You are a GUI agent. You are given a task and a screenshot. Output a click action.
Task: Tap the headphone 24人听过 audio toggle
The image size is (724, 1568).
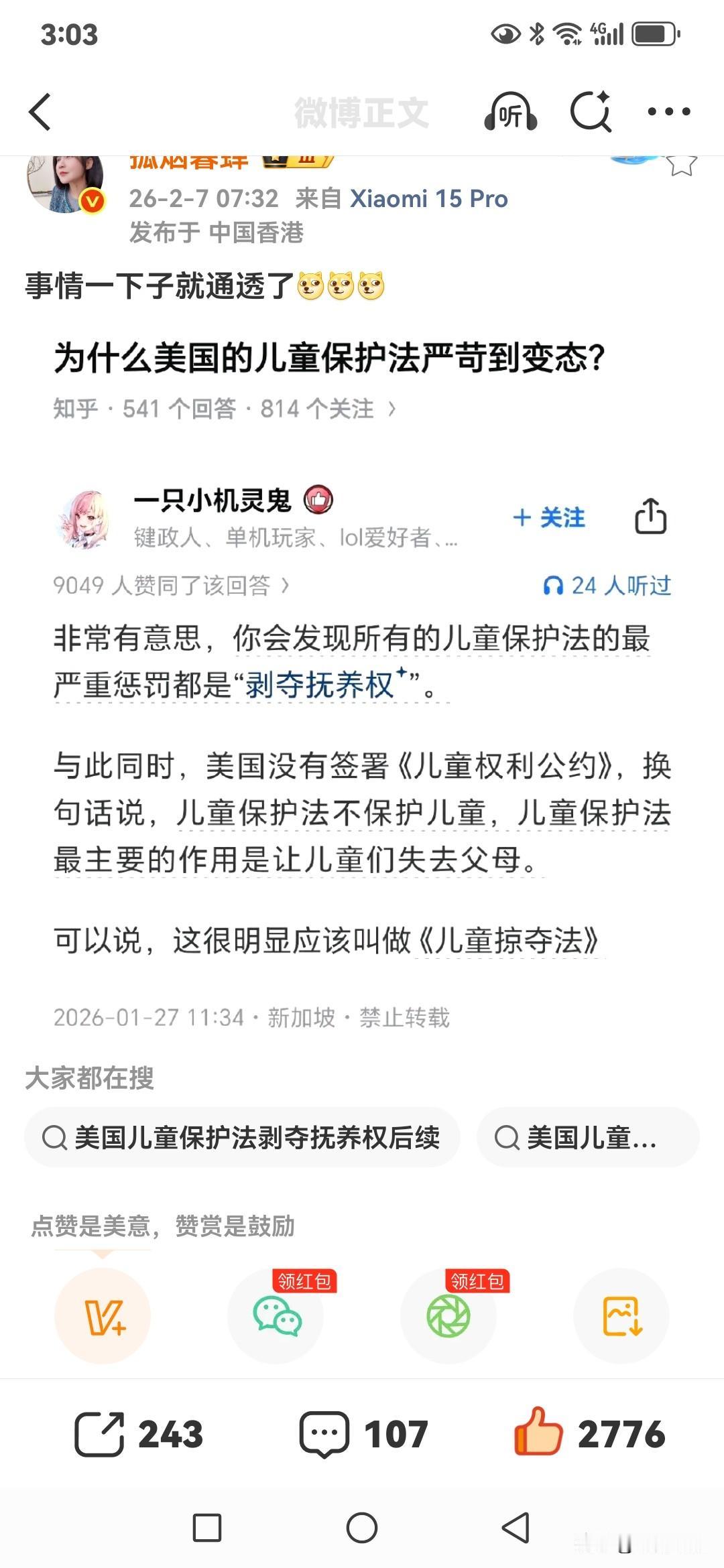603,584
